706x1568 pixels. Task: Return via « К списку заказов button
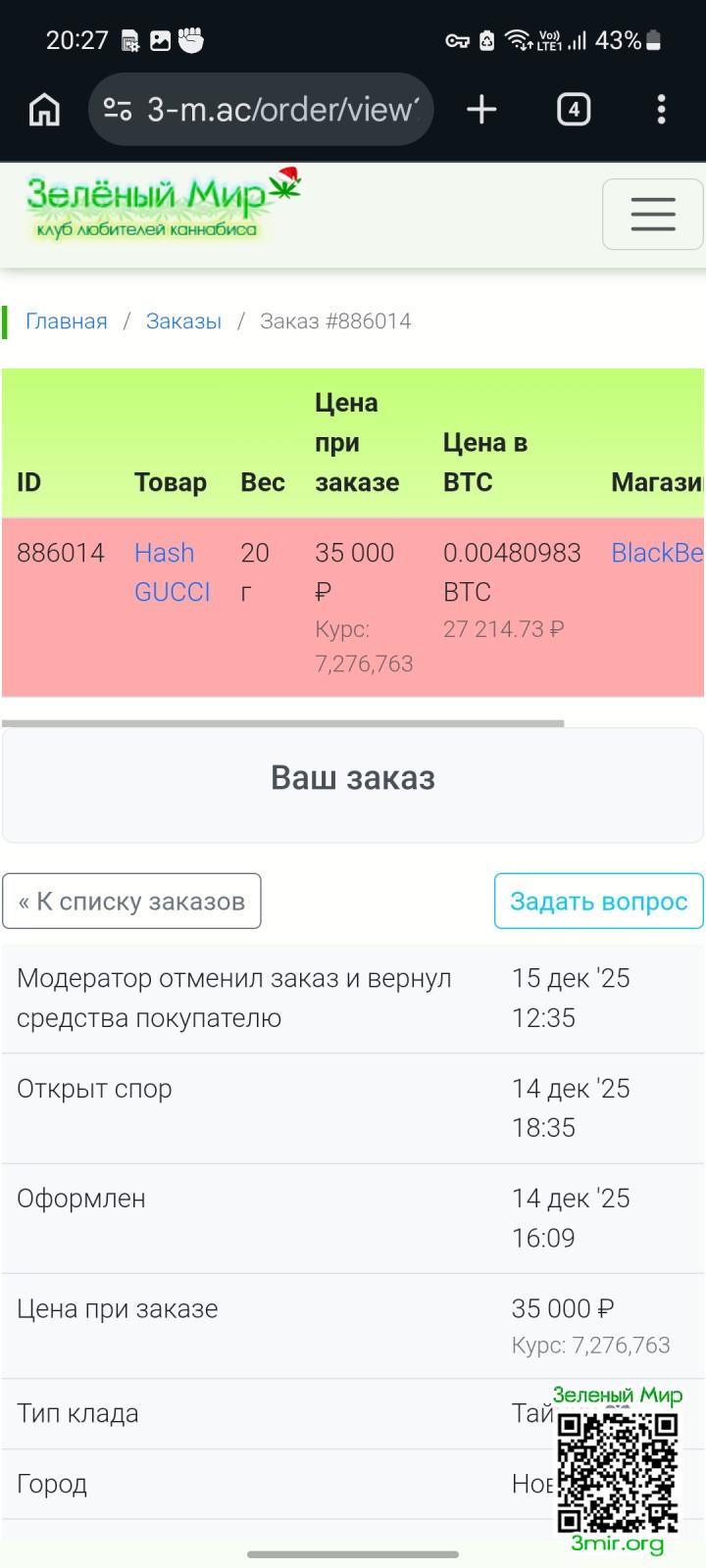coord(131,901)
